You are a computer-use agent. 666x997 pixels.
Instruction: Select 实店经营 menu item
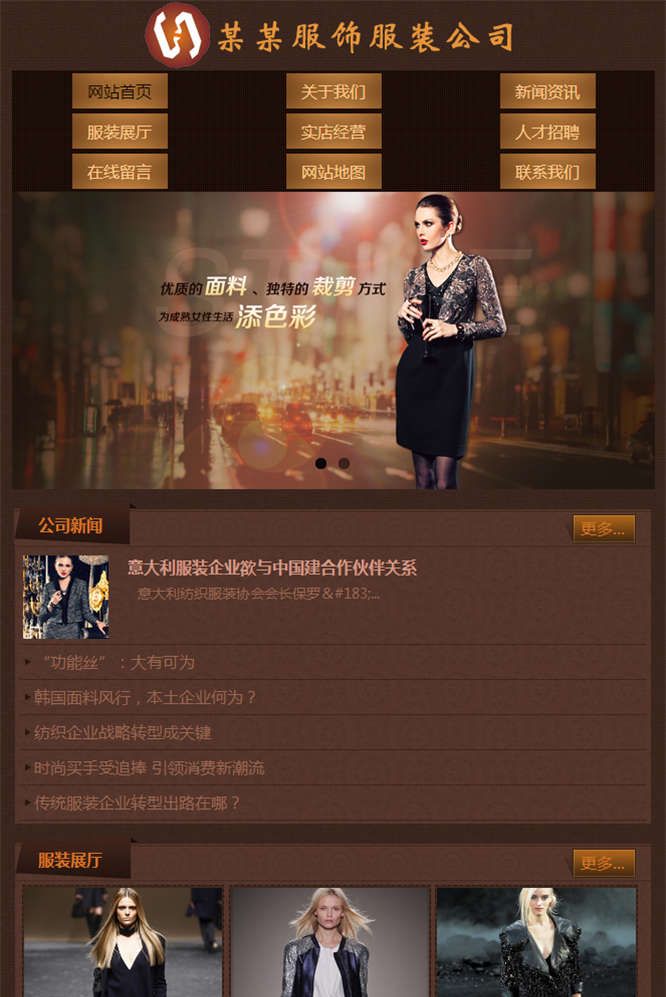click(x=333, y=132)
